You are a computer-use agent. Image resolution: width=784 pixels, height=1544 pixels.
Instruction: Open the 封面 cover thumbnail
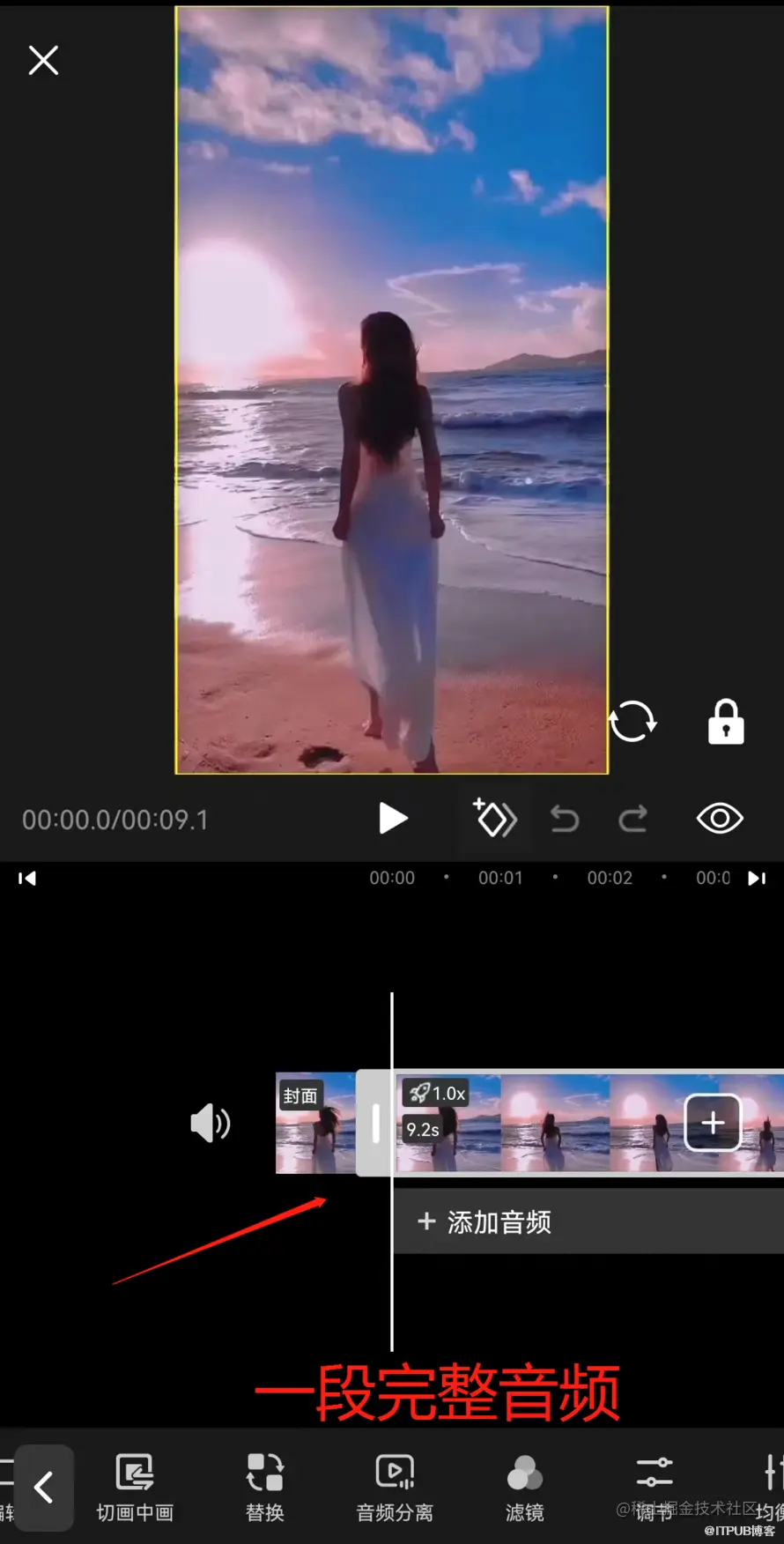[x=315, y=1123]
